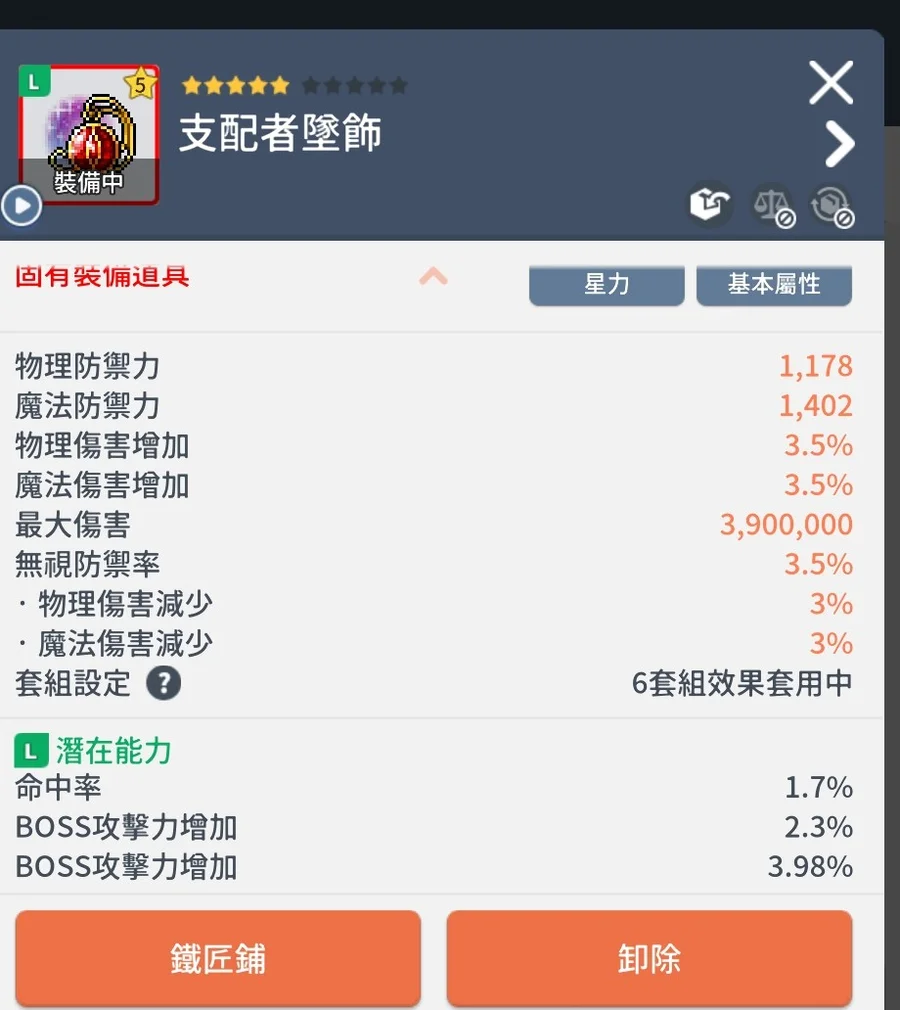Tap the box with circular arrows icon
This screenshot has height=1010, width=900.
[x=831, y=205]
